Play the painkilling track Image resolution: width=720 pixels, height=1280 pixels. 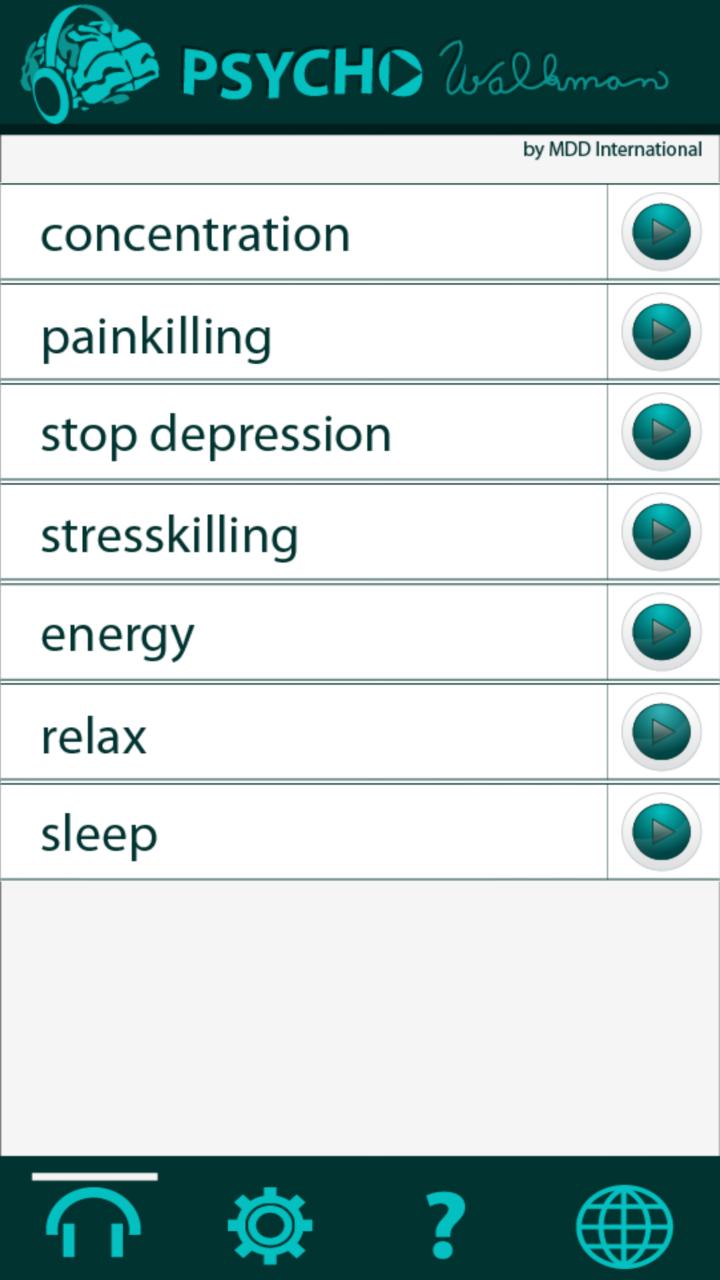pyautogui.click(x=661, y=332)
